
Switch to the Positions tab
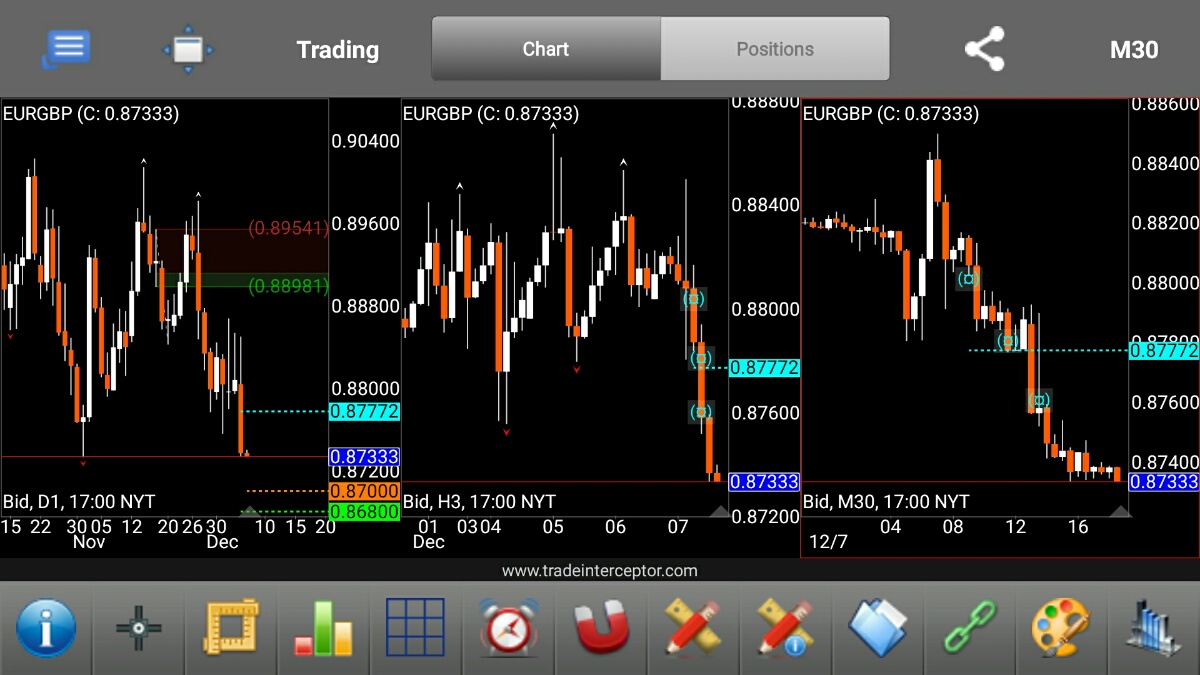click(x=775, y=49)
